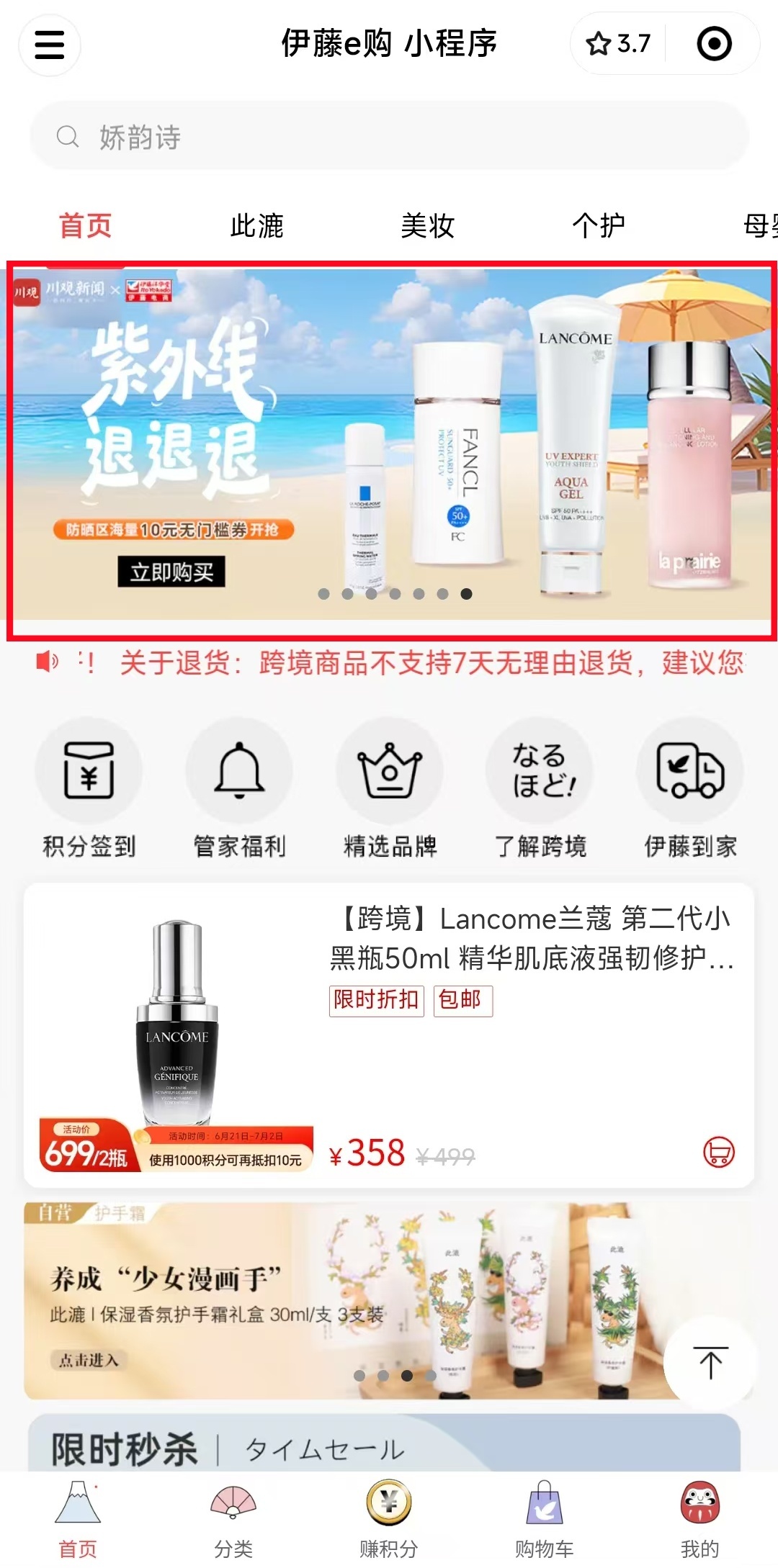Image resolution: width=778 pixels, height=1568 pixels.
Task: Tap the 3.7 star rating button
Action: click(x=619, y=44)
